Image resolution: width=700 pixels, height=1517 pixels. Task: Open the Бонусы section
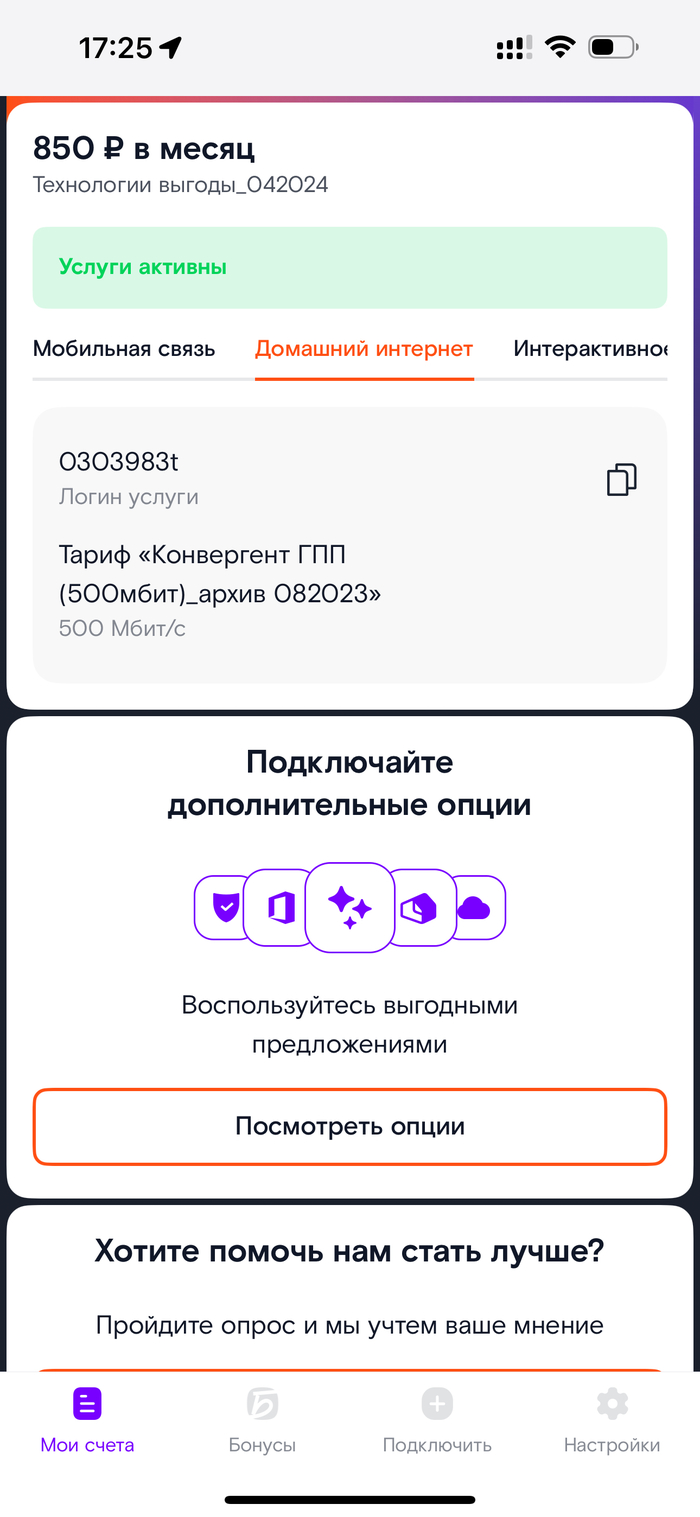(x=262, y=1420)
